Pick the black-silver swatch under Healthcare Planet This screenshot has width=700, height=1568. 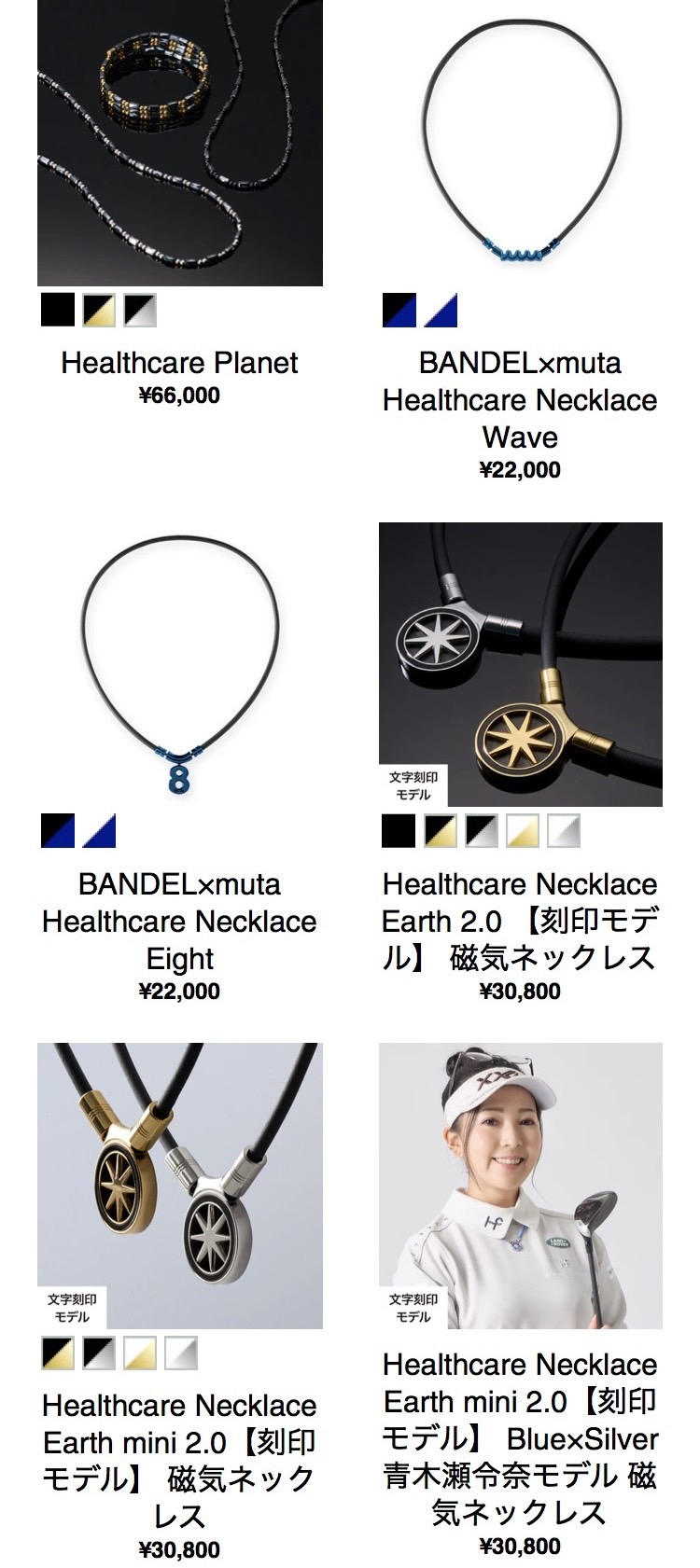click(140, 311)
